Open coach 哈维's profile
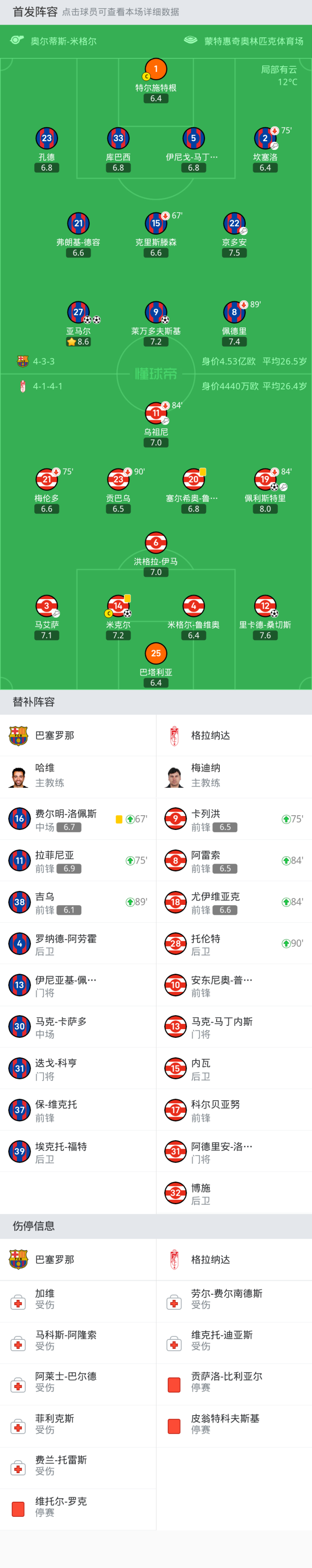Viewport: 312px width, 1568px height. point(78,777)
